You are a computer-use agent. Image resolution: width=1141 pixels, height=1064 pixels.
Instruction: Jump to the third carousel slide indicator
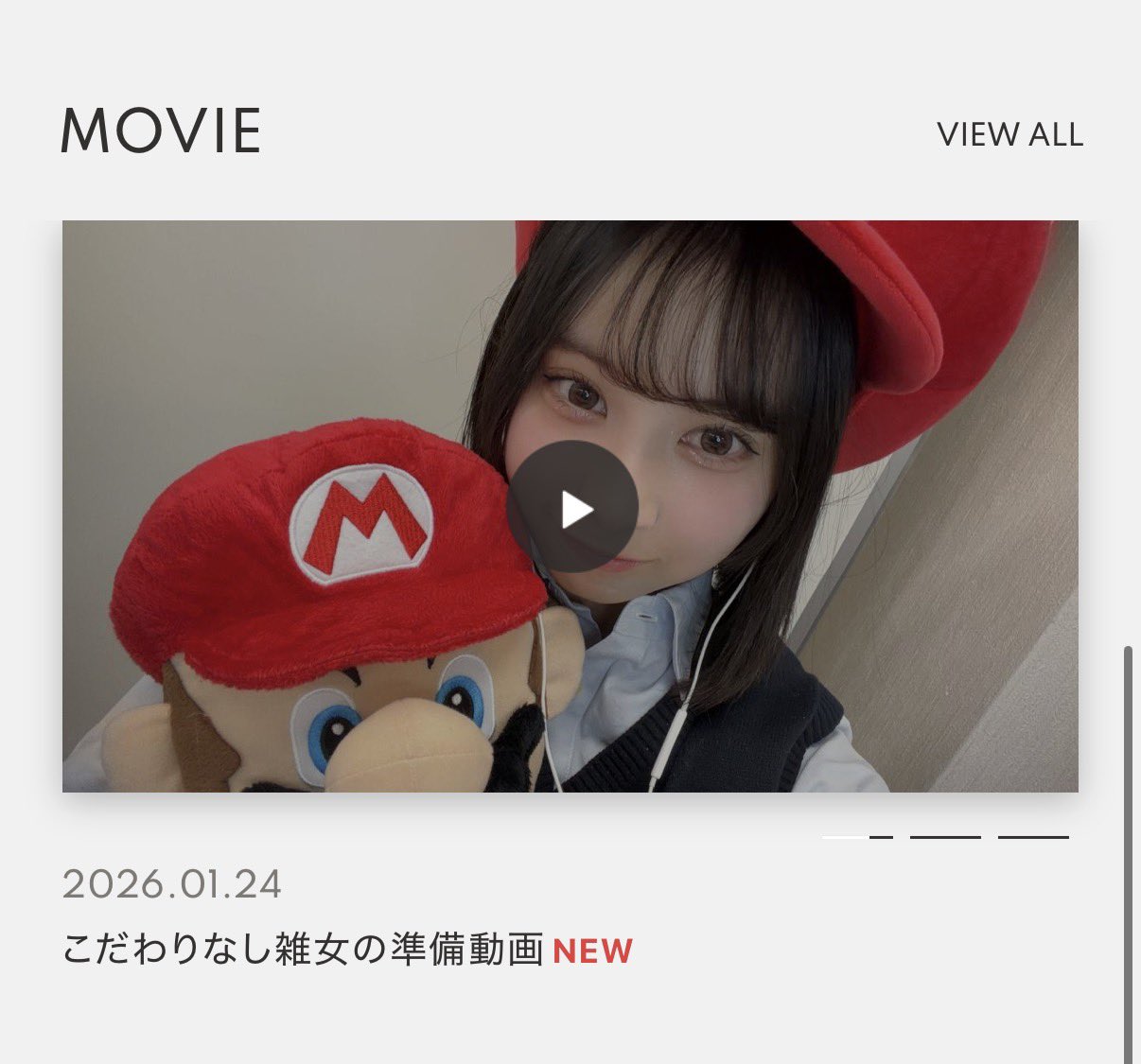click(x=1033, y=837)
